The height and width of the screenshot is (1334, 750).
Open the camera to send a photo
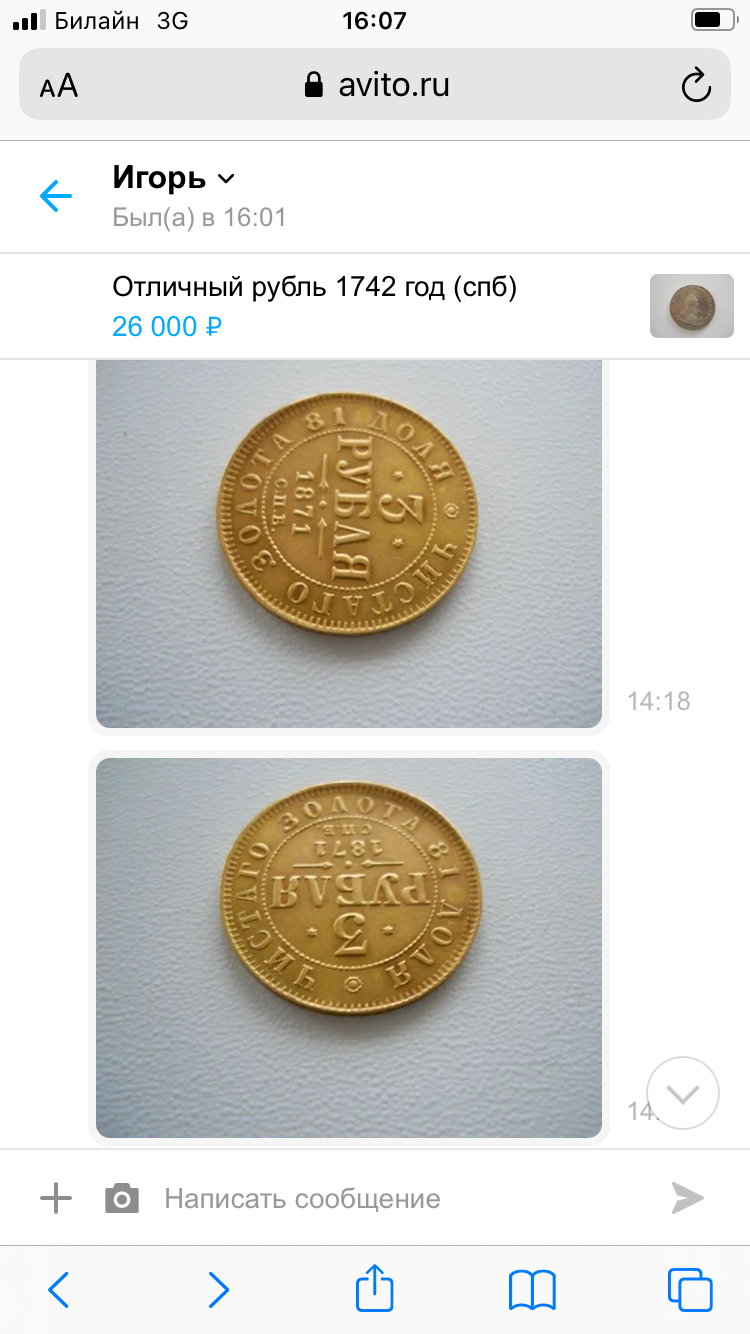click(122, 1198)
